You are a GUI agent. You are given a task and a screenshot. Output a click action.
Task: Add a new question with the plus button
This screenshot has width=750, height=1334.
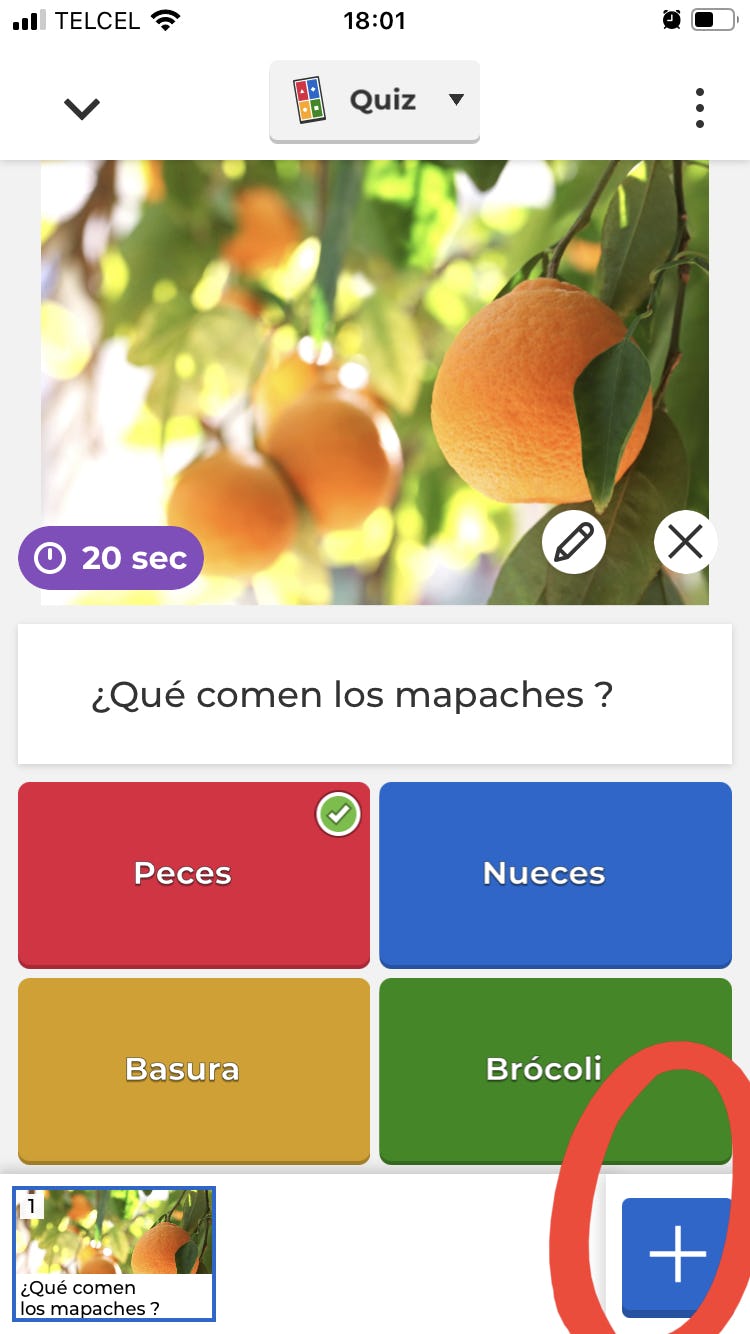pyautogui.click(x=677, y=1255)
